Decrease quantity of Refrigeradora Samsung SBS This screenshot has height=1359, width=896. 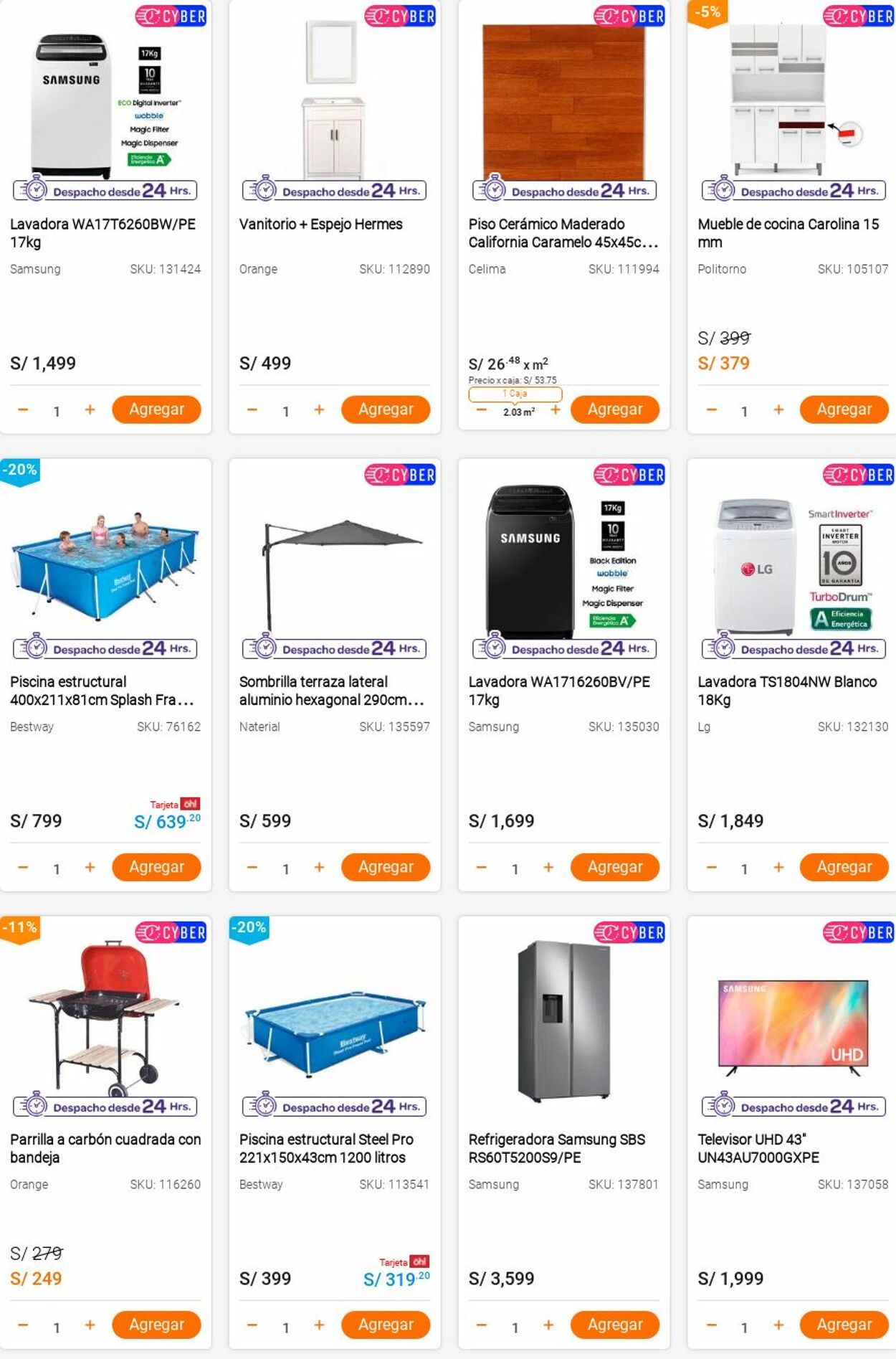[x=482, y=1325]
